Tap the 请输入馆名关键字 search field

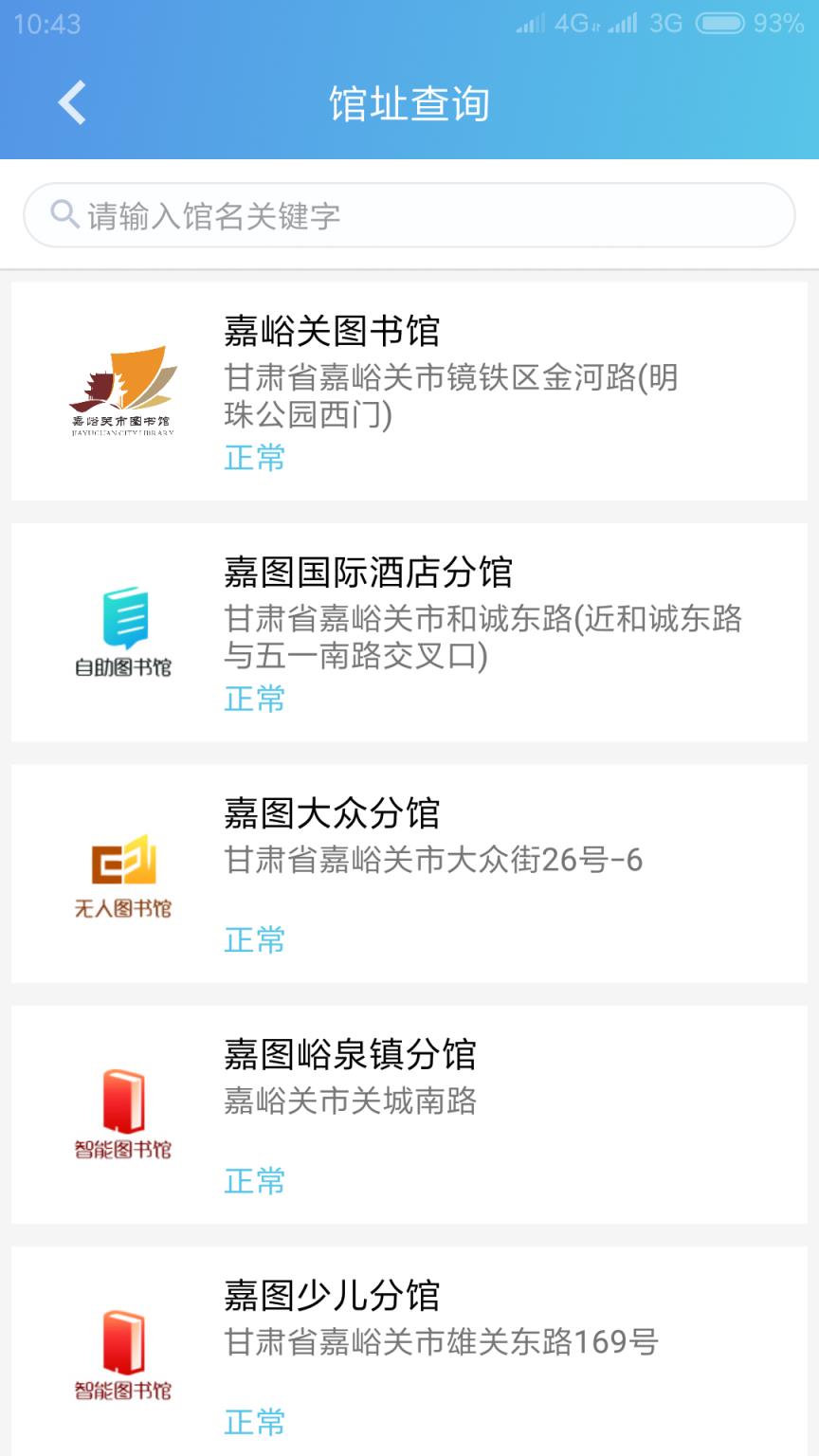pos(409,215)
